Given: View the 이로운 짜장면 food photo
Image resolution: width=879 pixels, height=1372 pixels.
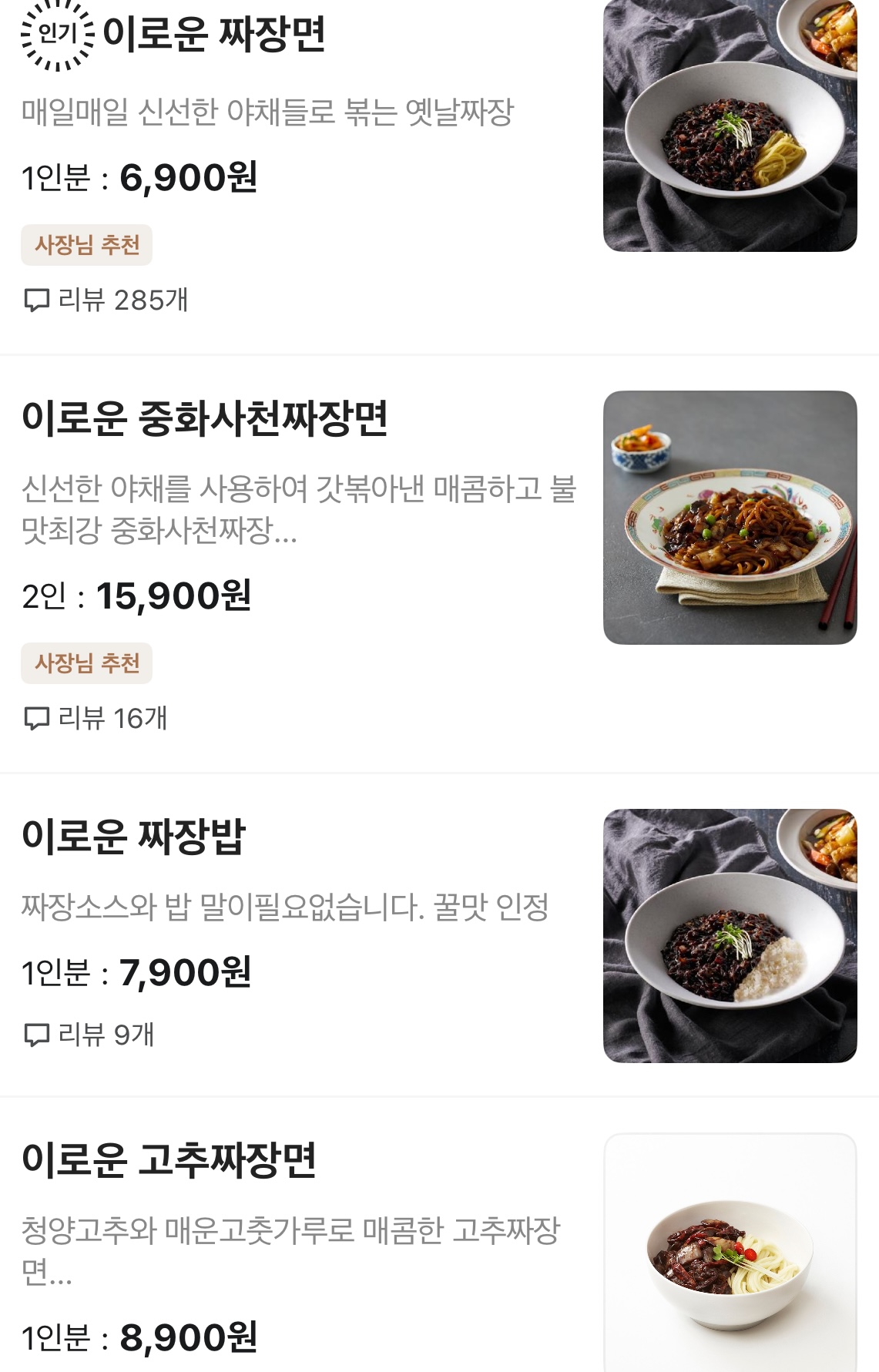Looking at the screenshot, I should 730,126.
